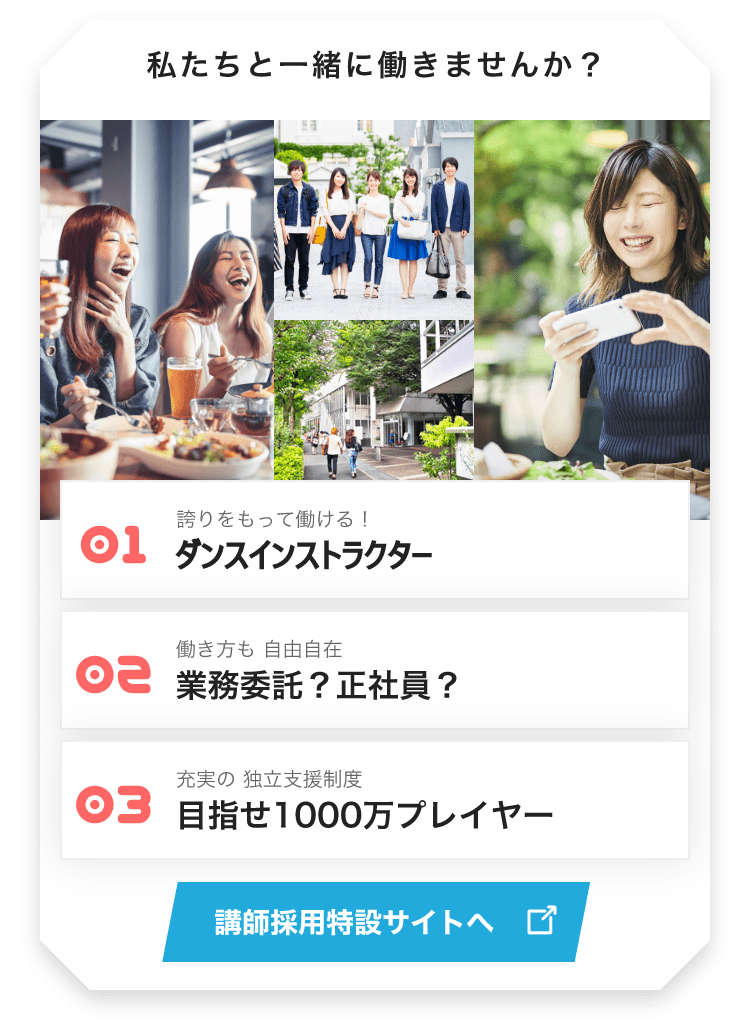Click the 私たちと一緒に働きませんか？ heading
The height and width of the screenshot is (1030, 750).
click(373, 62)
